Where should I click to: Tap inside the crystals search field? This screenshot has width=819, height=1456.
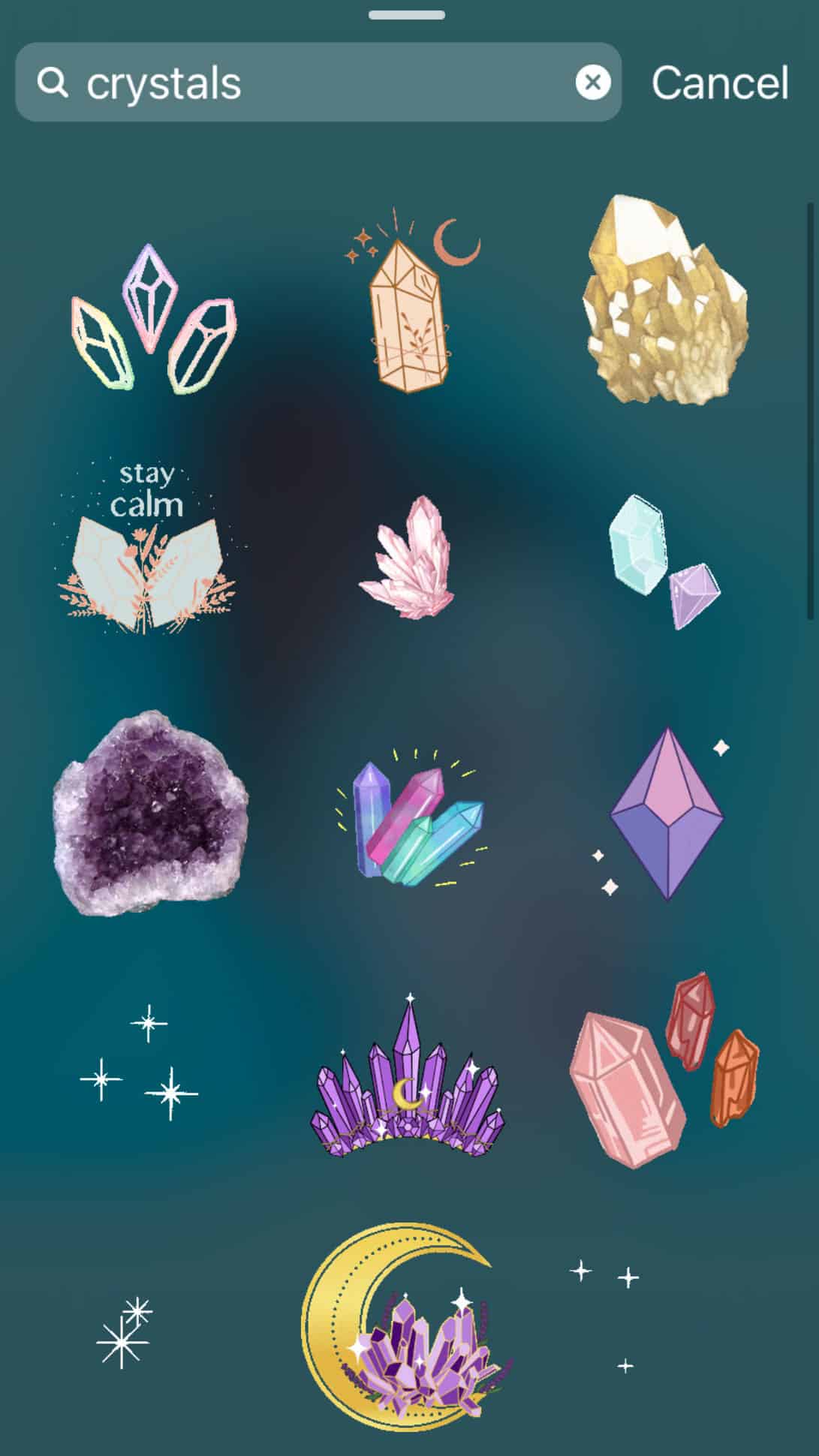pyautogui.click(x=300, y=83)
